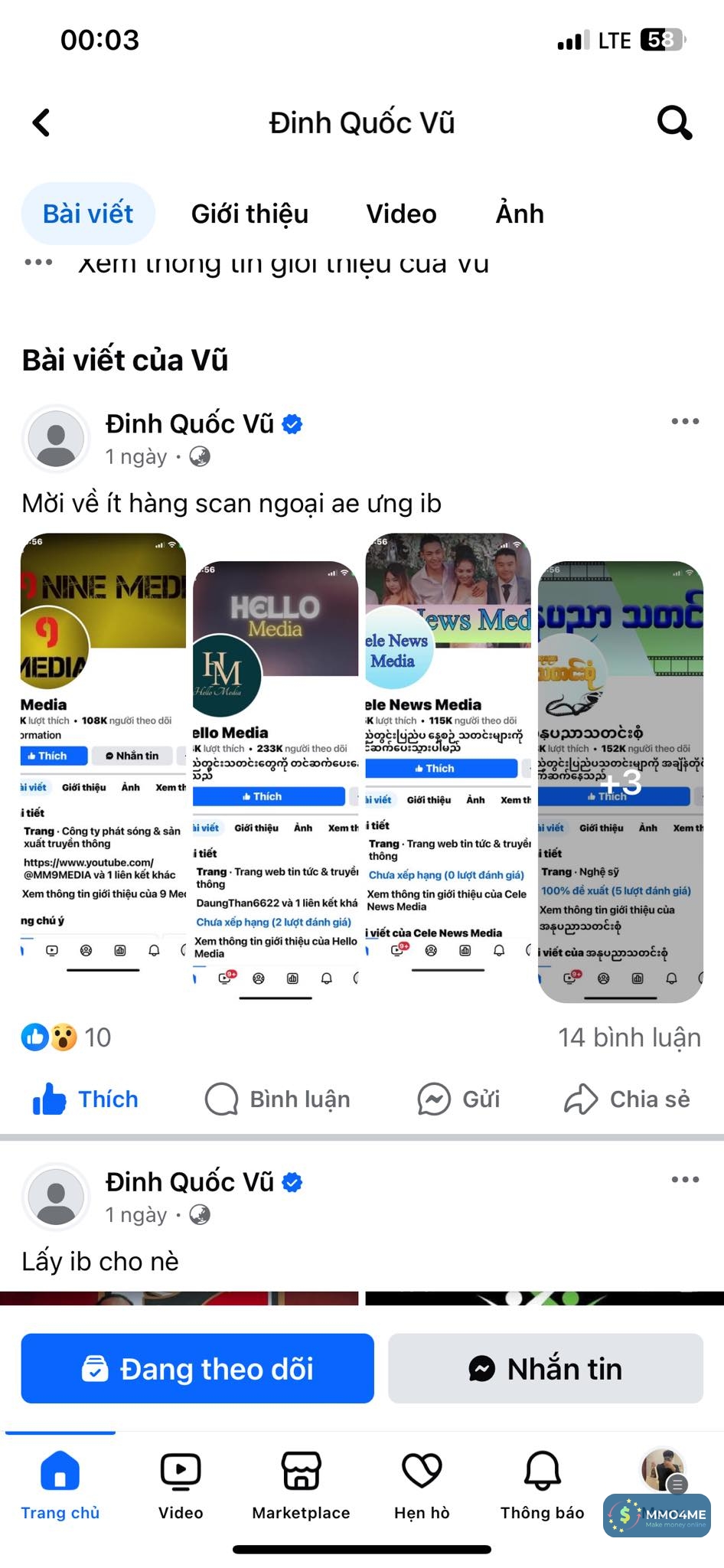Message the page via Nhắn tin
This screenshot has width=724, height=1568.
click(x=545, y=1369)
